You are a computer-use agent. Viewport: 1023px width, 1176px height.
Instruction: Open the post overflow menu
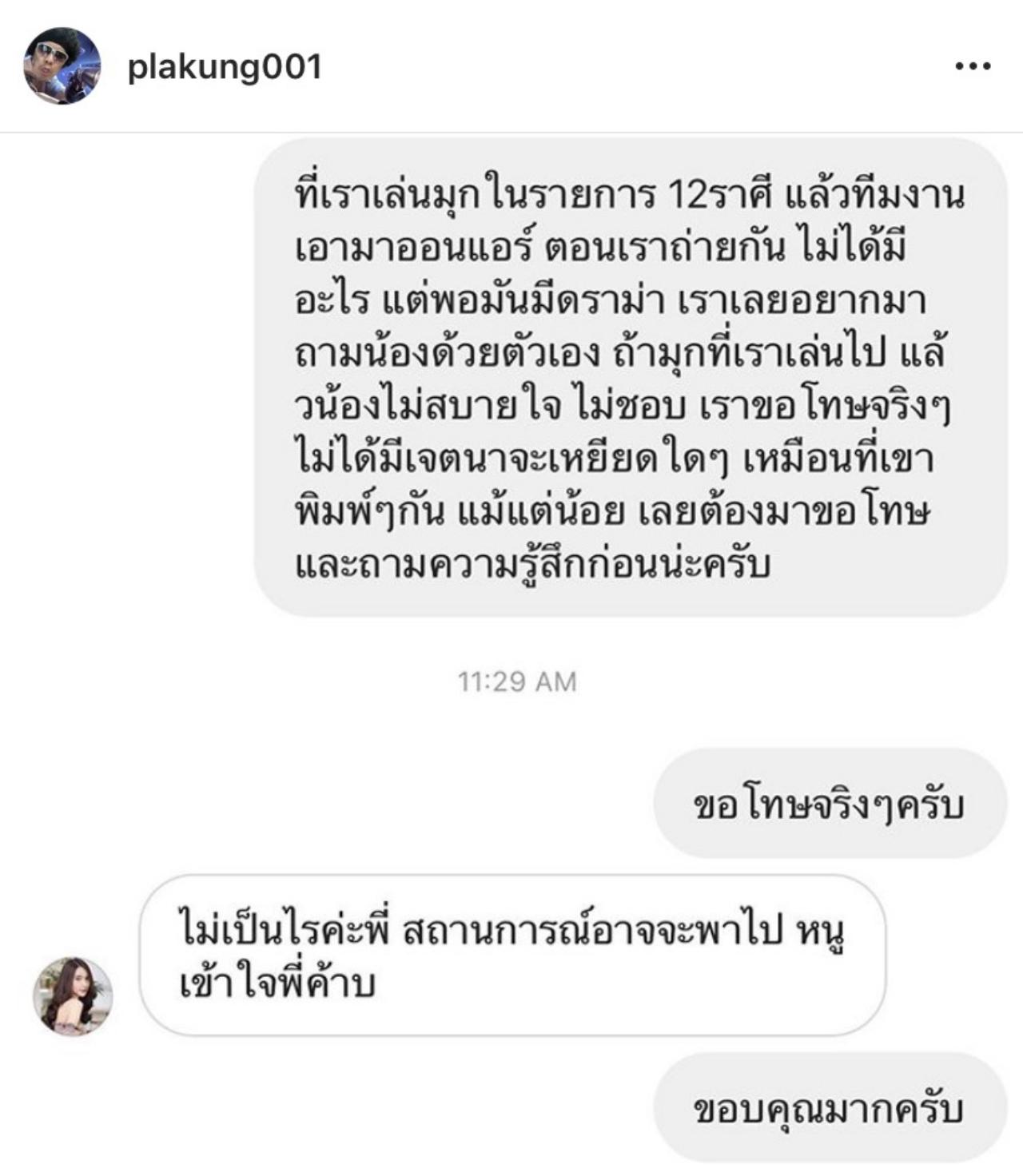(973, 67)
